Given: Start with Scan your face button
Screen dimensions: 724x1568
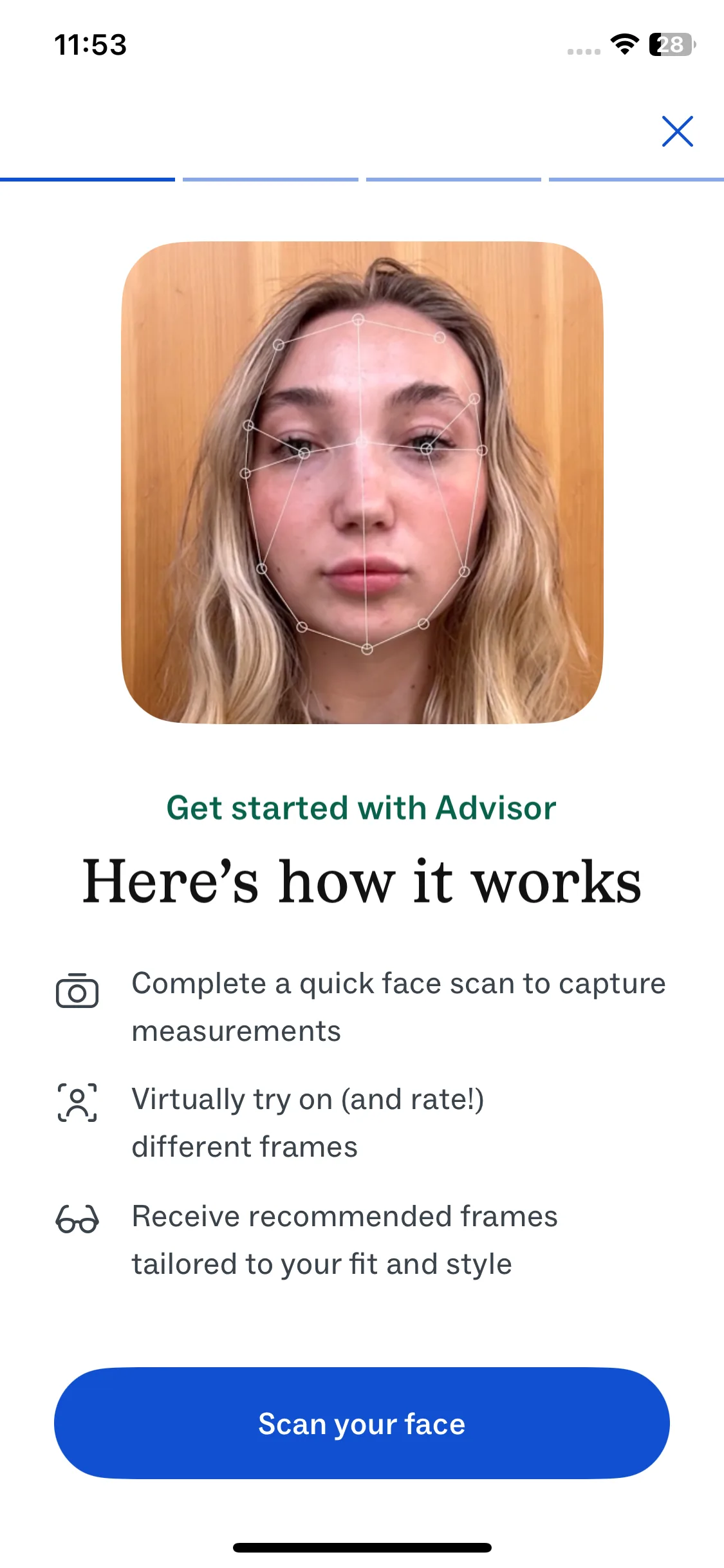Looking at the screenshot, I should point(362,1423).
